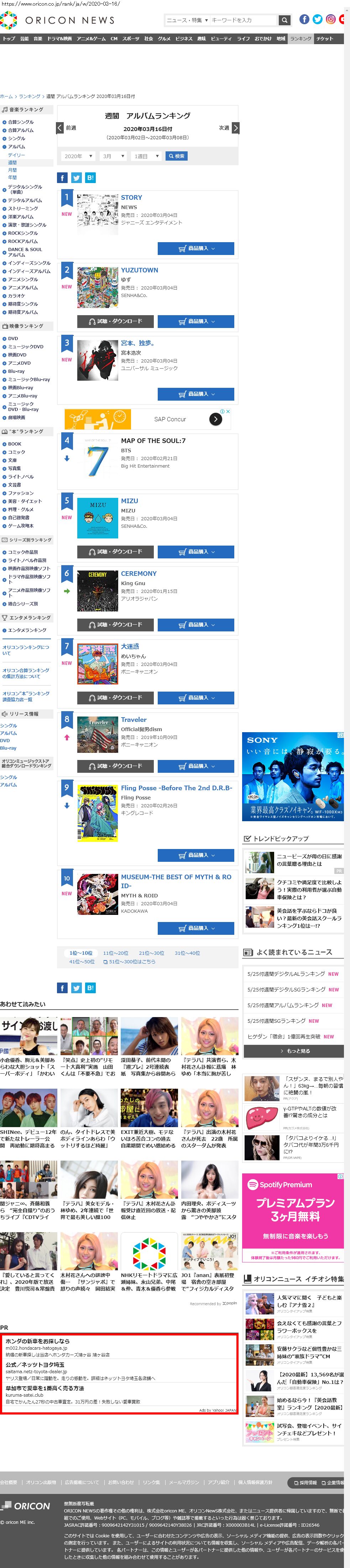Expand the 2020年 year dropdown

(x=78, y=156)
